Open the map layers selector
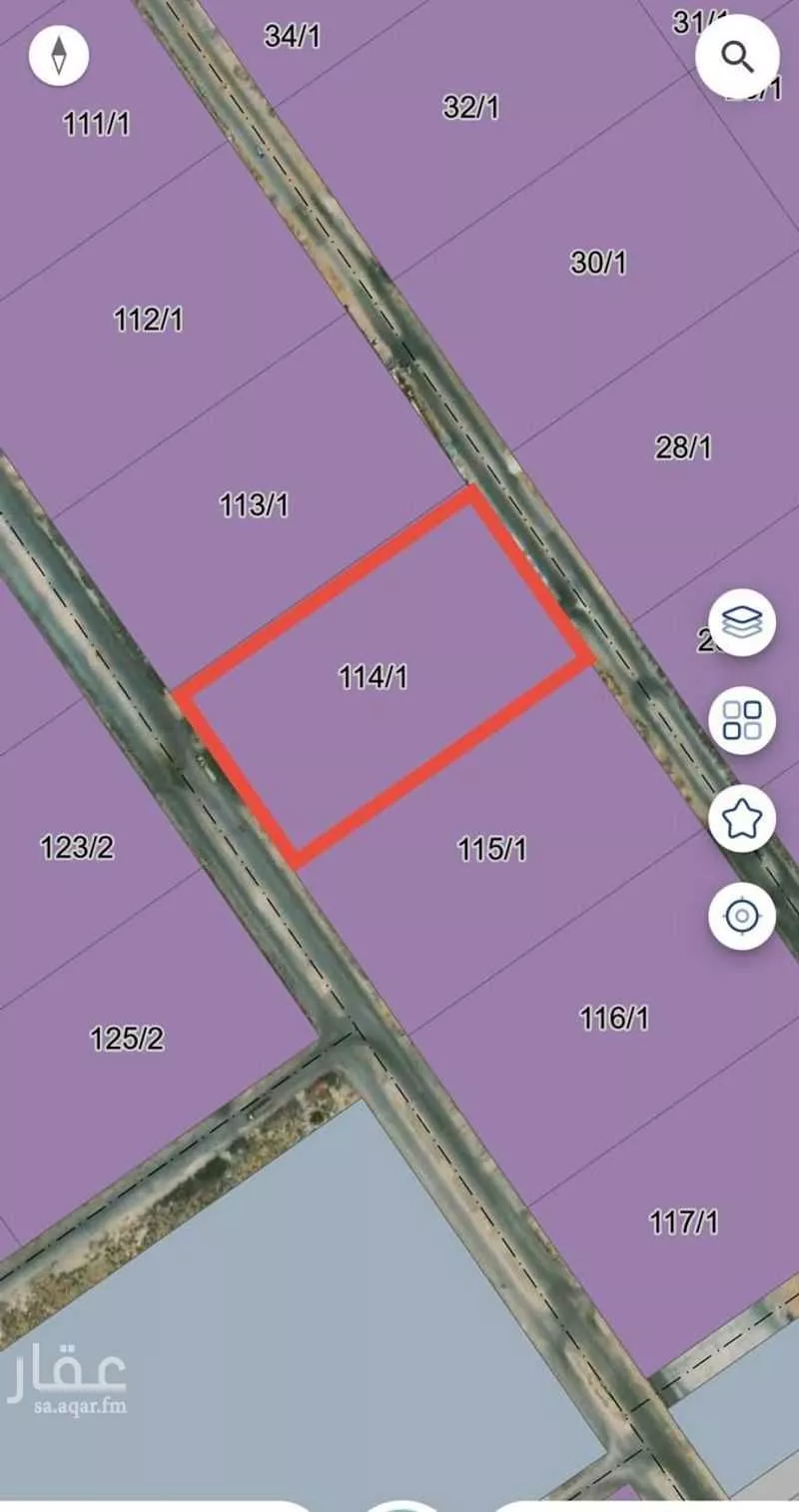The image size is (799, 1512). point(742,622)
